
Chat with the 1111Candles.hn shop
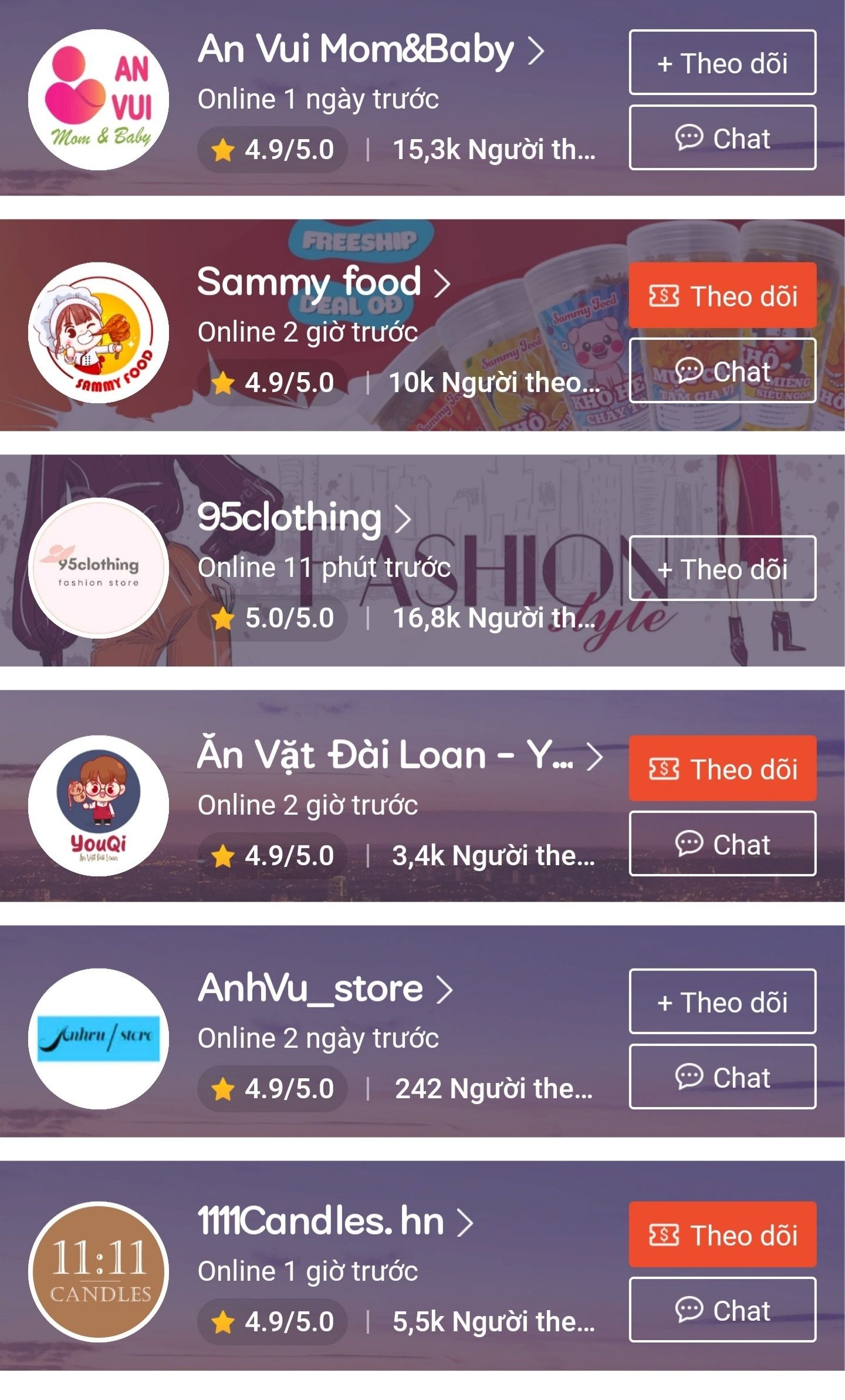[x=722, y=1310]
